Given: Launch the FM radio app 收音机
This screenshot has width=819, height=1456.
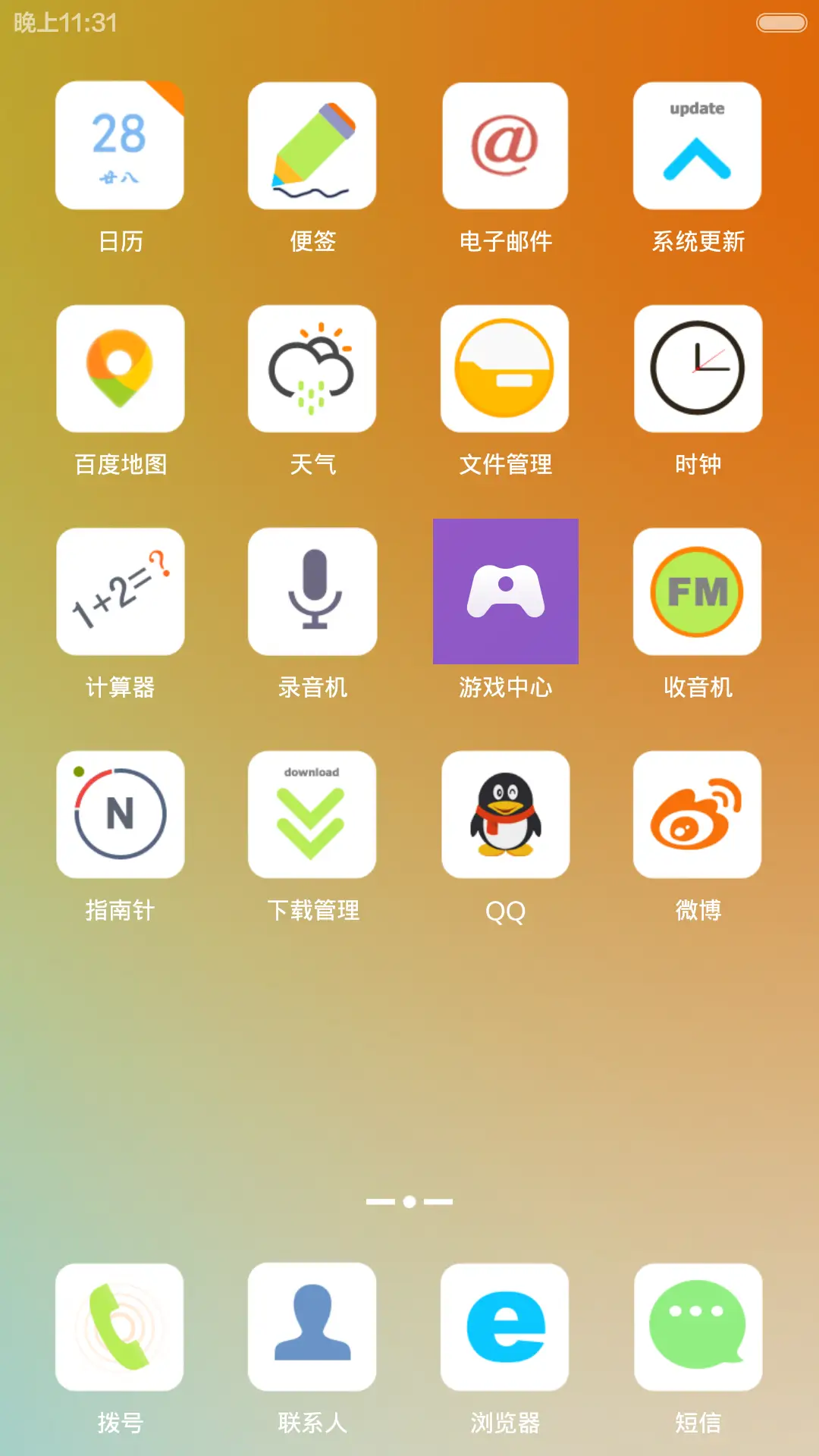Looking at the screenshot, I should click(697, 591).
